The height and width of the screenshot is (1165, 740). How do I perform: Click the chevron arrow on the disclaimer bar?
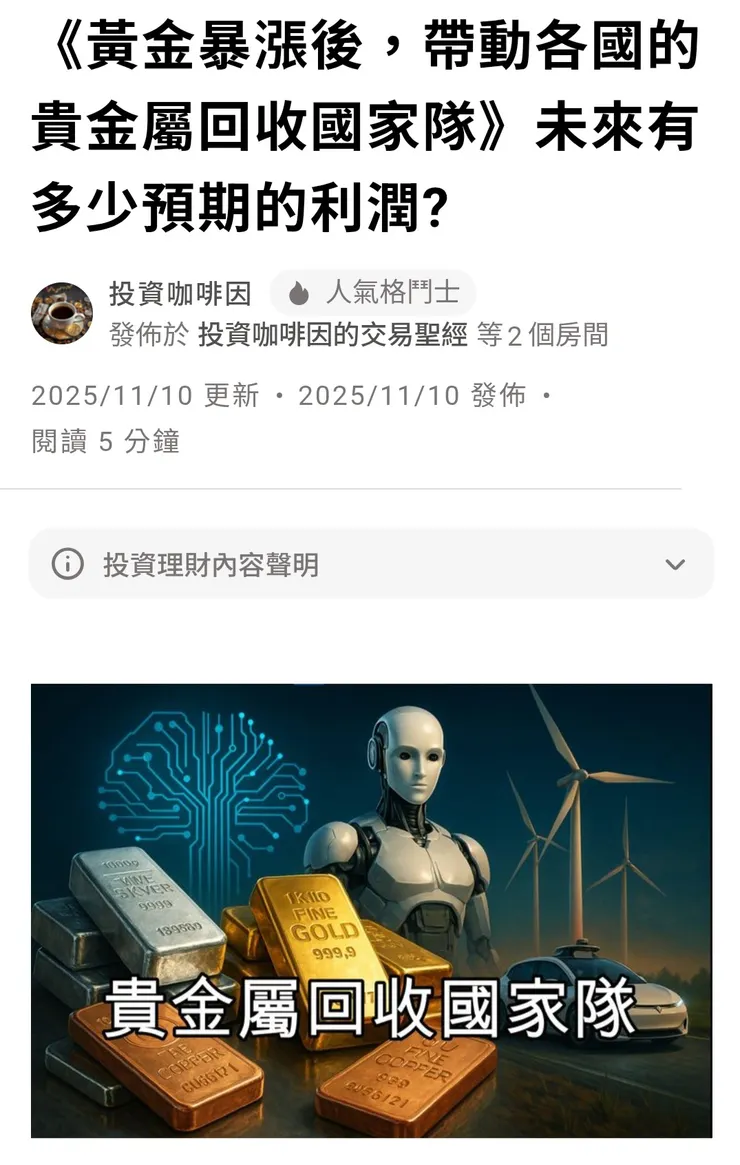[x=674, y=563]
